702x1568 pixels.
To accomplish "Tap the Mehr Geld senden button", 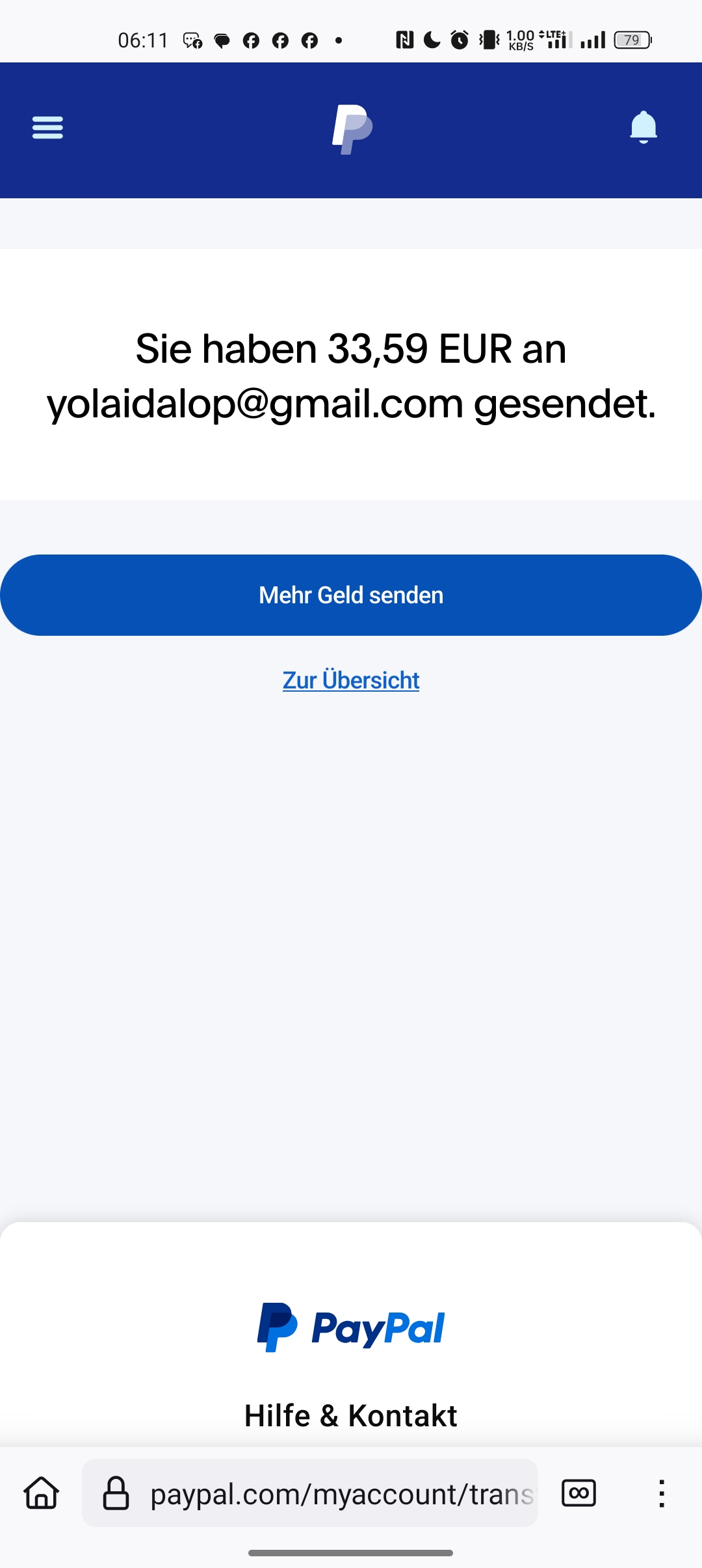I will click(x=351, y=595).
